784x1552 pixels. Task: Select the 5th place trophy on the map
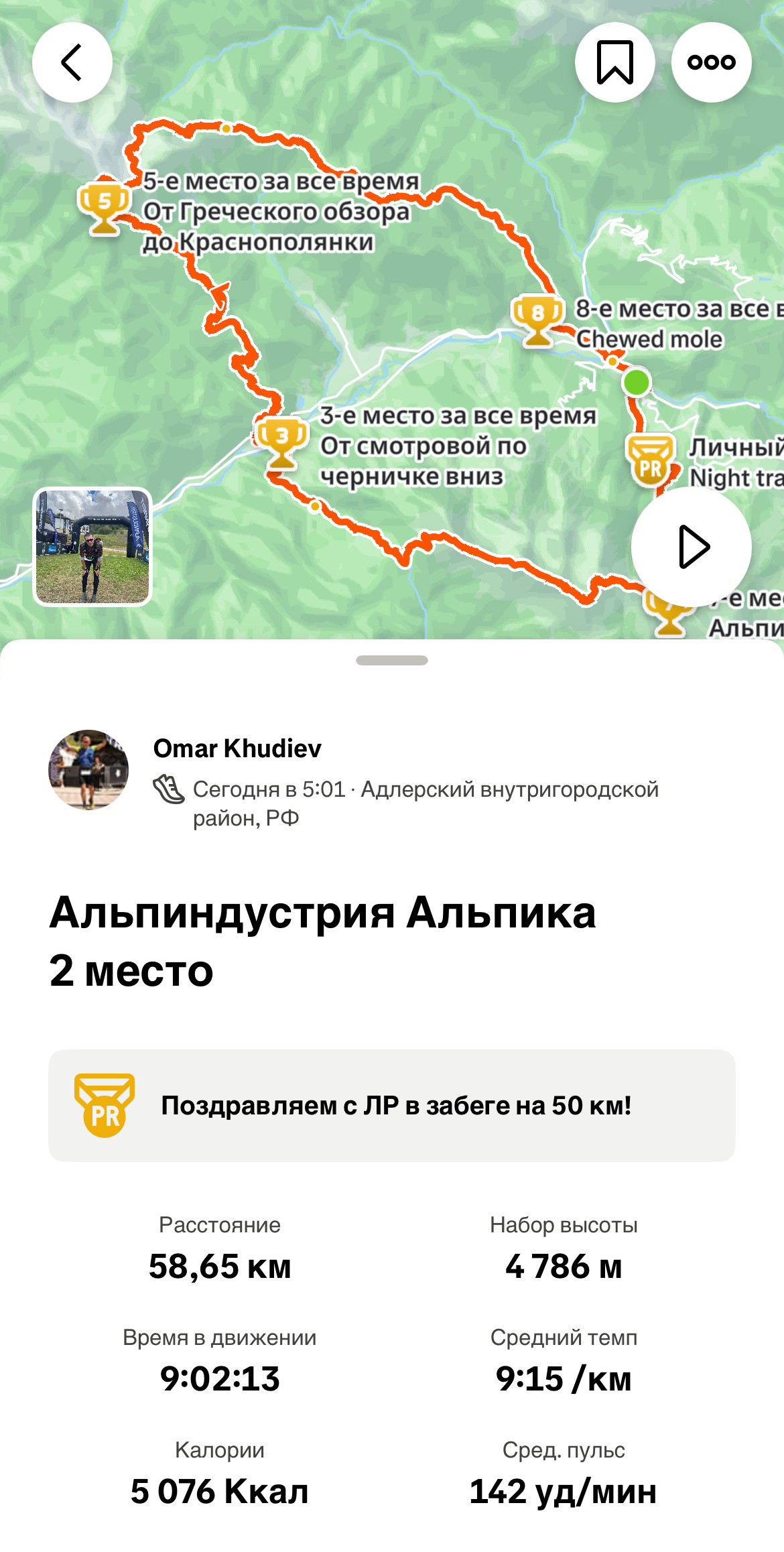105,206
